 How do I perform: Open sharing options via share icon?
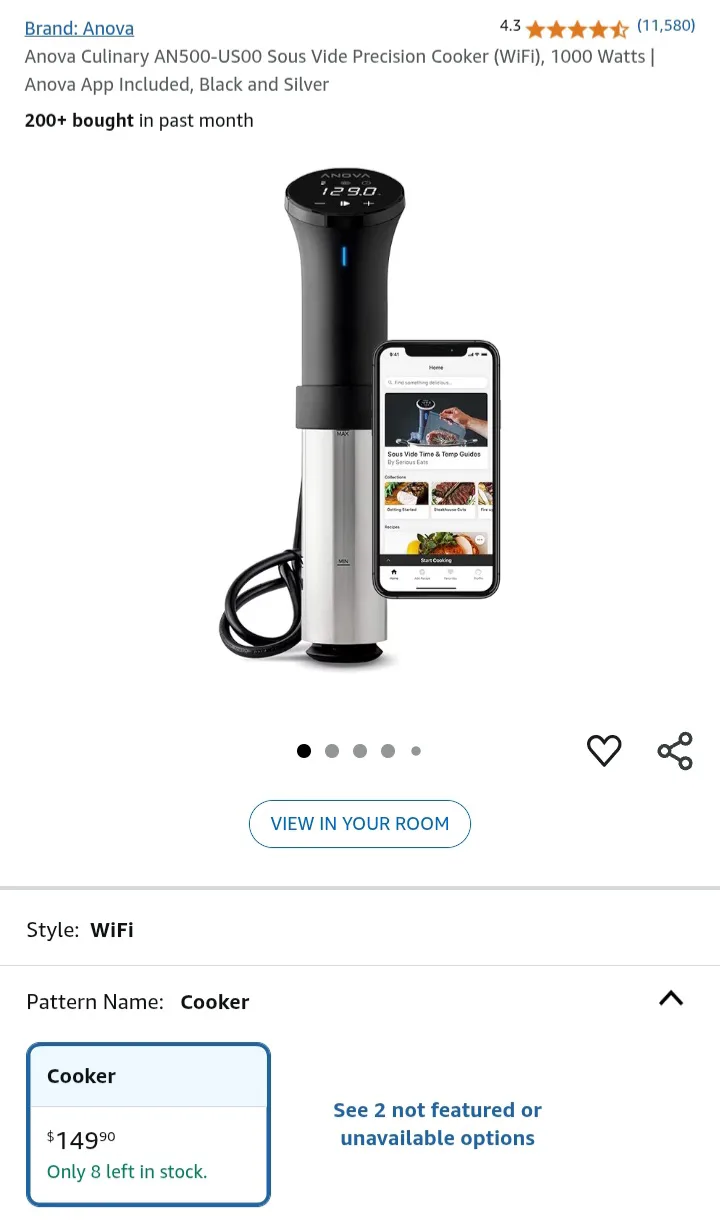point(675,750)
